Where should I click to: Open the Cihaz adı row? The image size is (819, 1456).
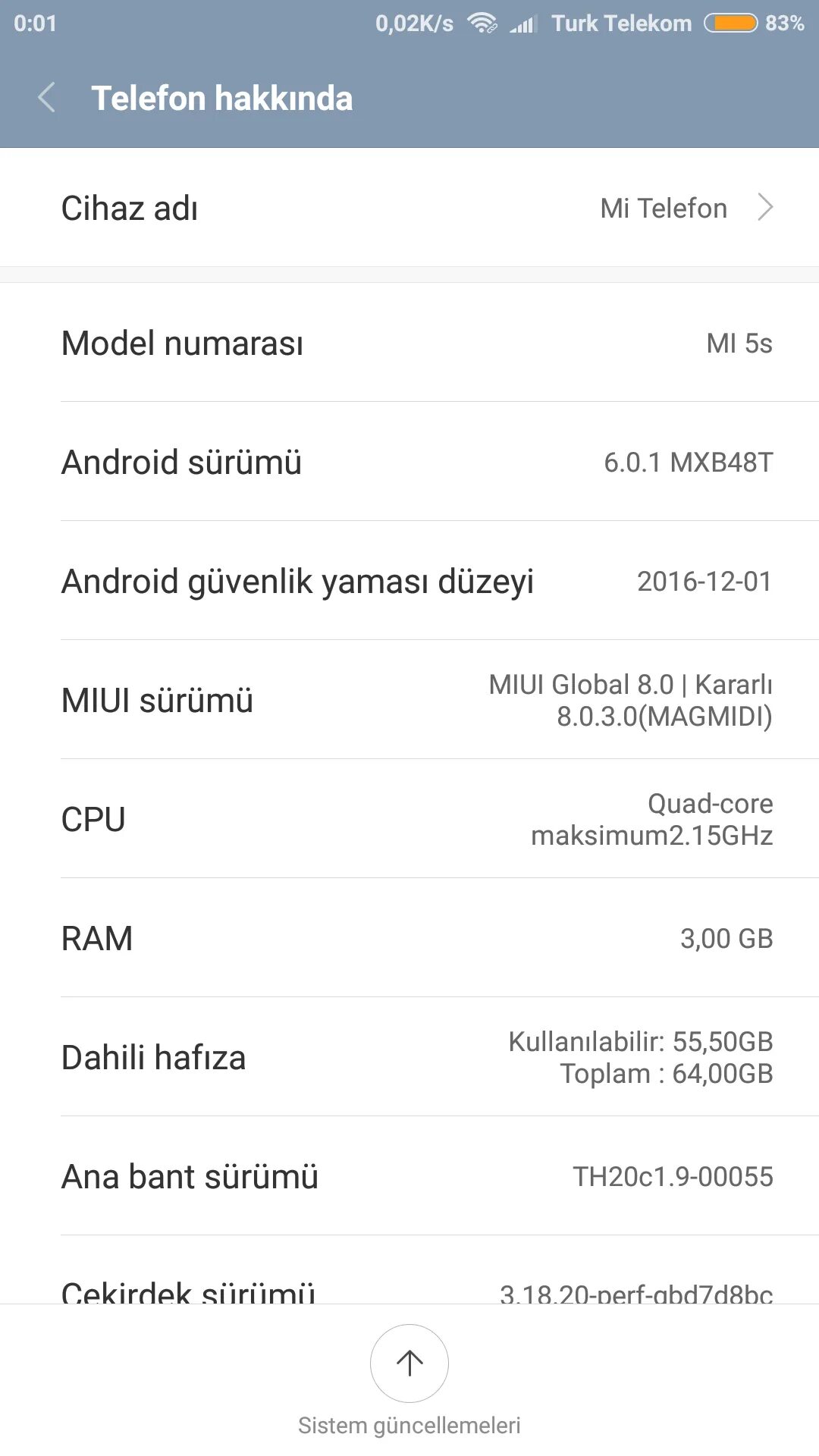[409, 208]
